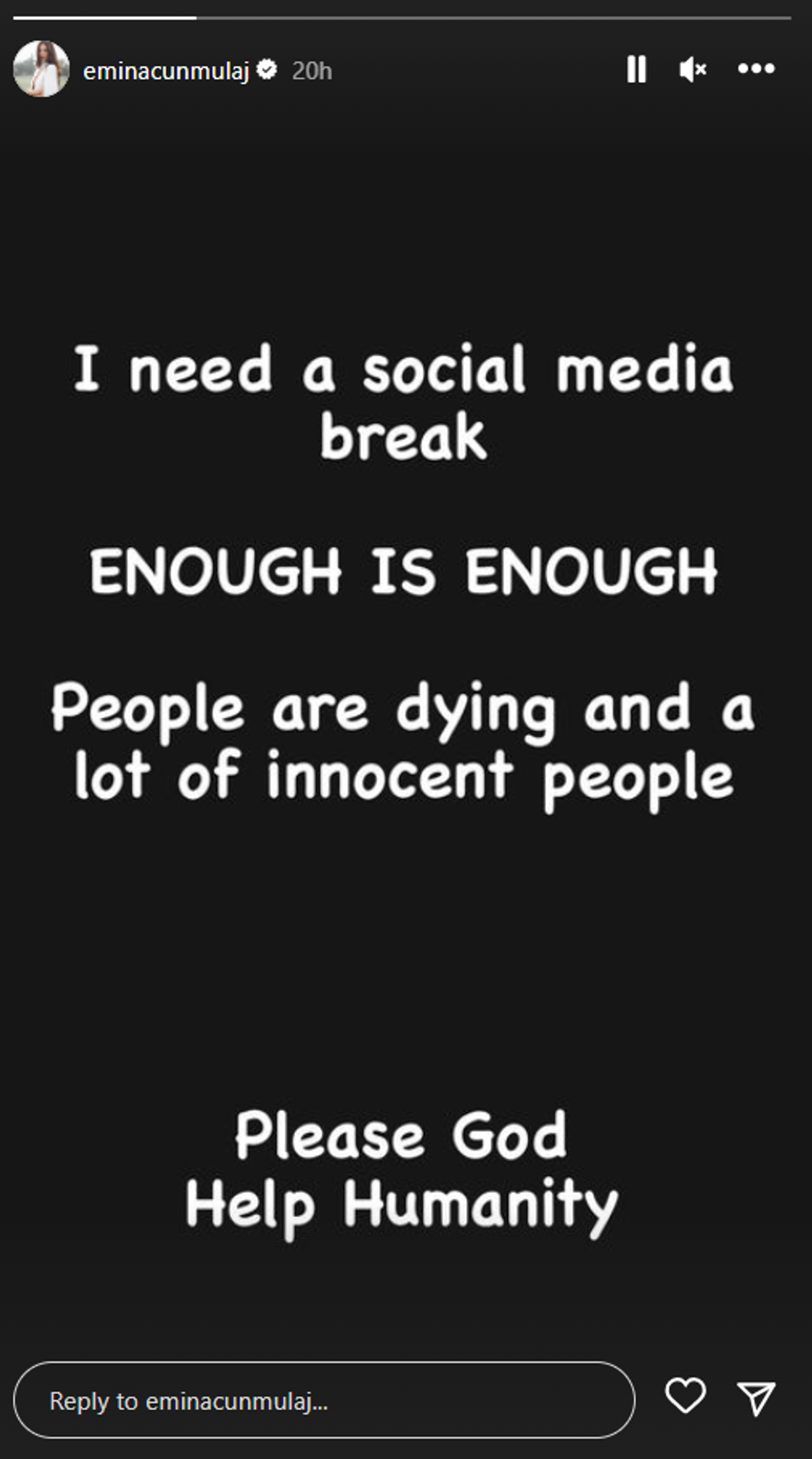This screenshot has height=1459, width=812.
Task: Like this story with the heart
Action: click(685, 1395)
